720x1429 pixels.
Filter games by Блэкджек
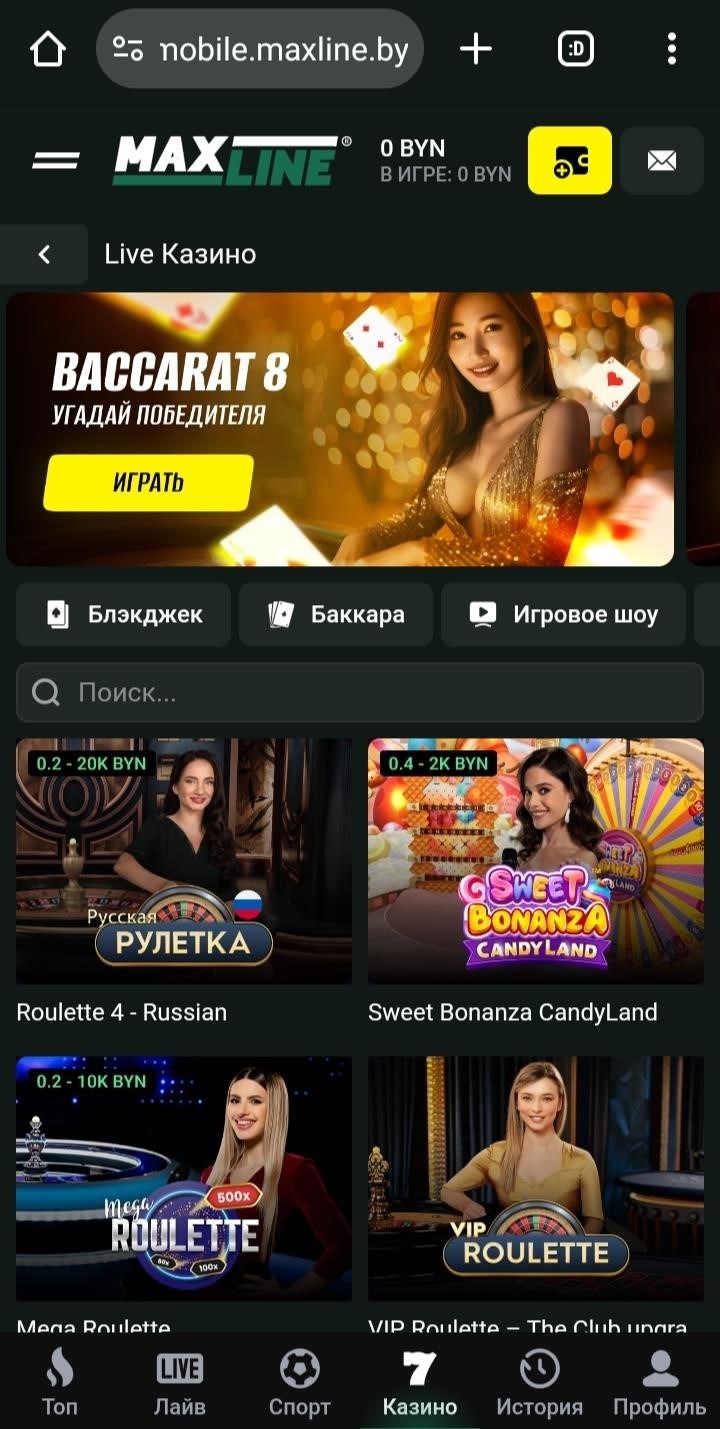click(x=124, y=614)
